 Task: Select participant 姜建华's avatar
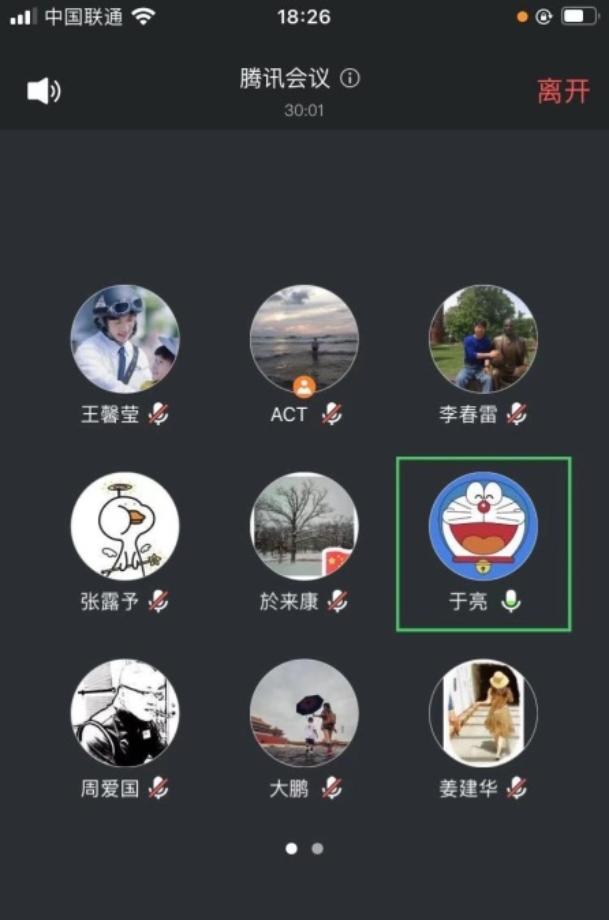pos(483,713)
